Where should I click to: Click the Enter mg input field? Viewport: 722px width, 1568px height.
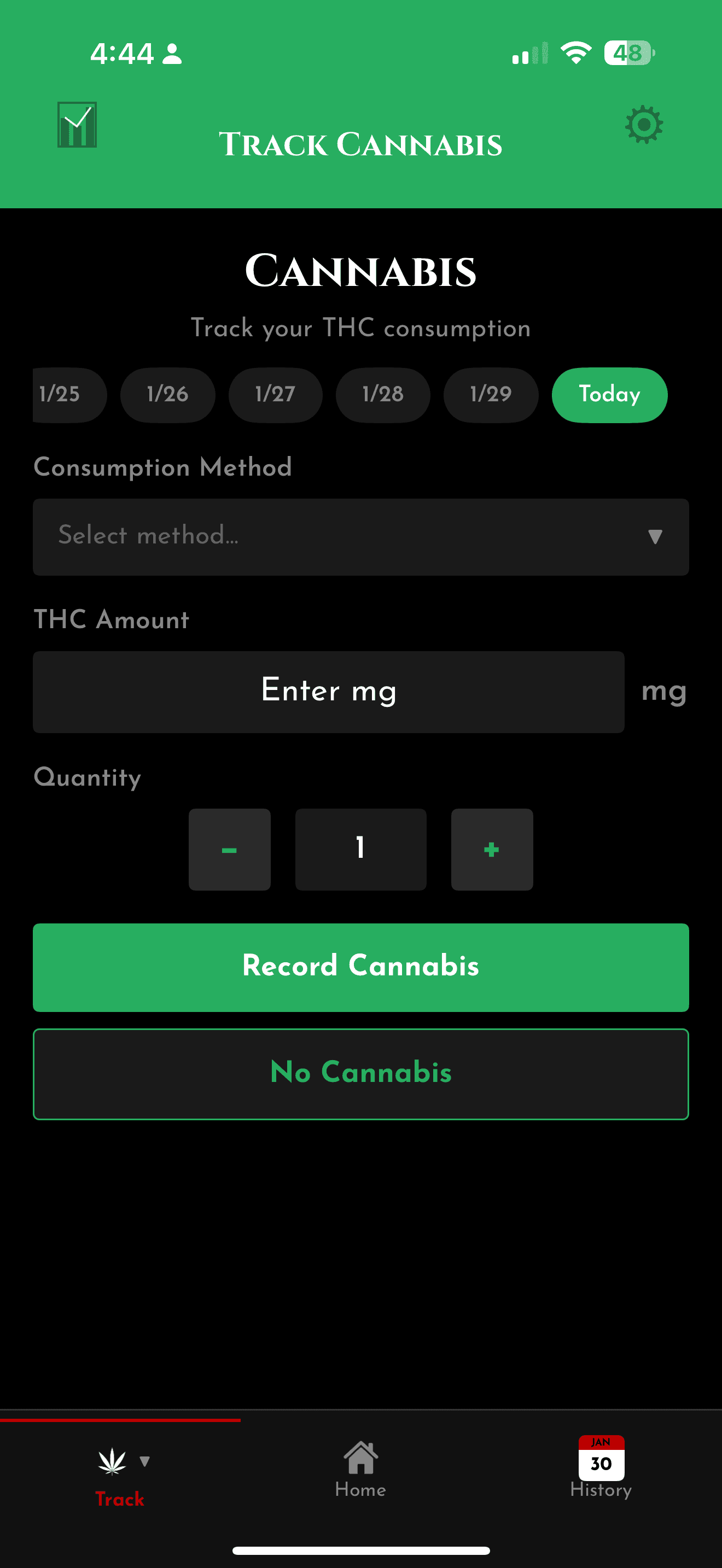point(329,692)
